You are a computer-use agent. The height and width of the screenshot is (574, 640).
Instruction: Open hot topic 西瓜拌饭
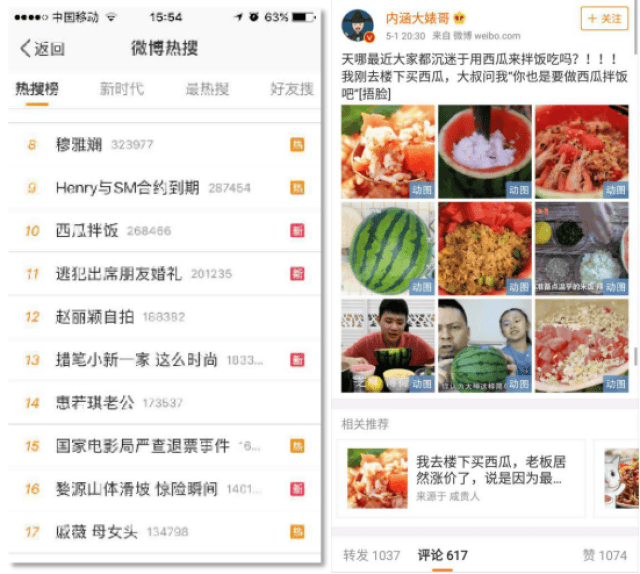pos(87,230)
